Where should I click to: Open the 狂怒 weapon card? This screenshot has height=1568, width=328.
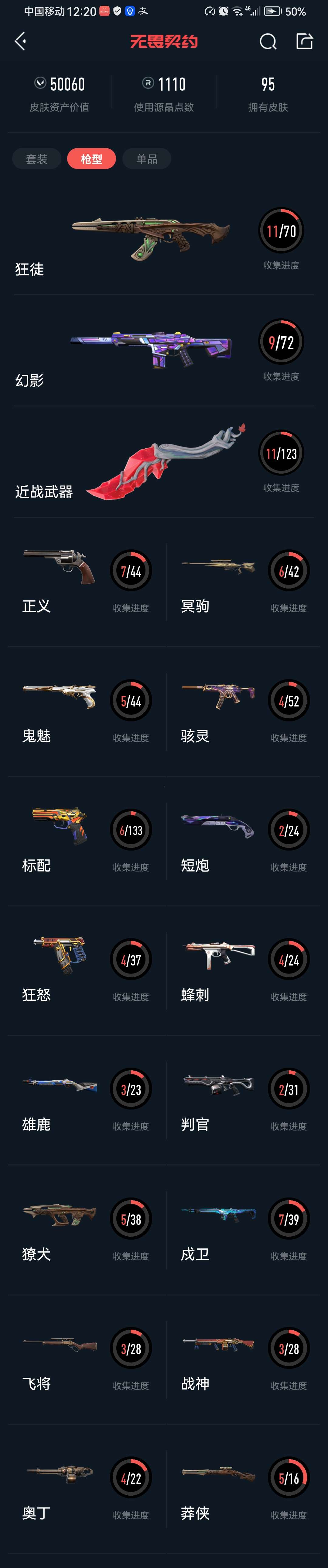pyautogui.click(x=85, y=970)
